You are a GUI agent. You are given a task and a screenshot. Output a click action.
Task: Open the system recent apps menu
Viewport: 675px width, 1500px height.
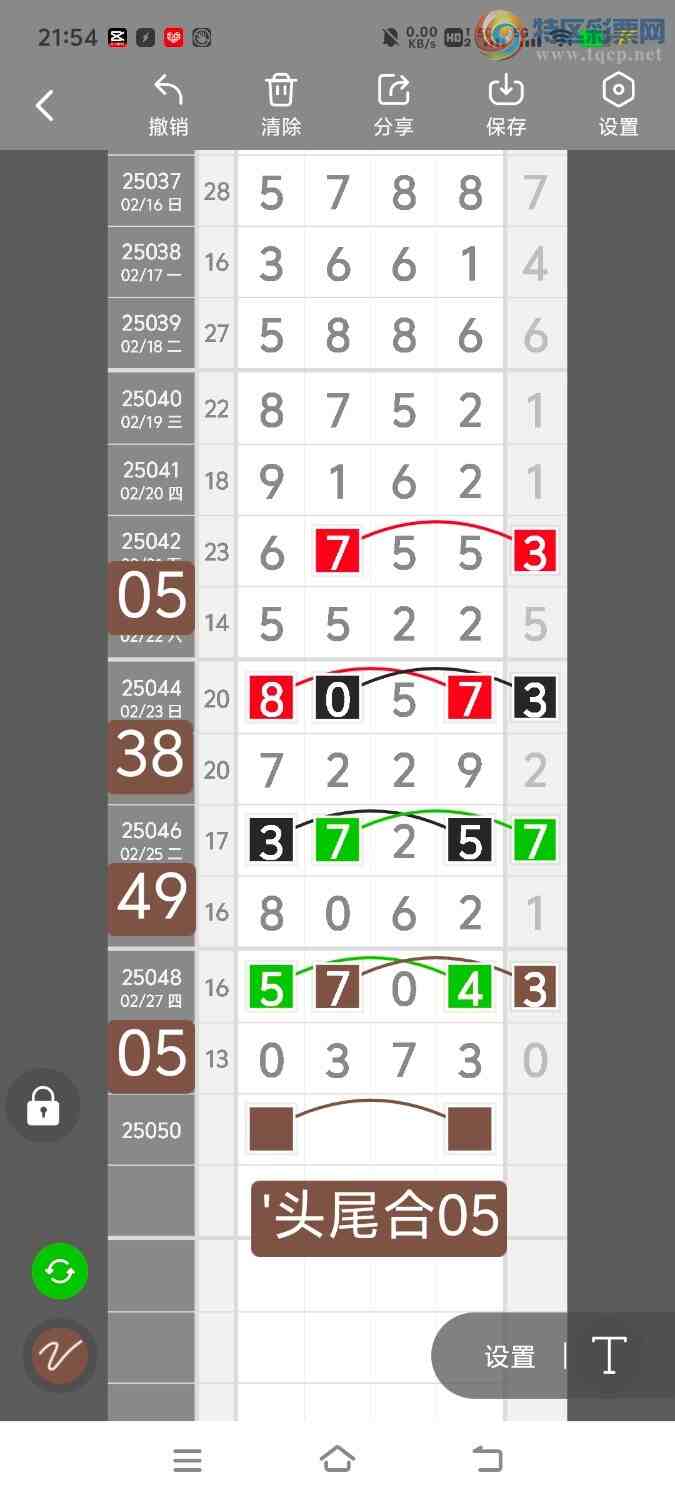[x=187, y=1461]
